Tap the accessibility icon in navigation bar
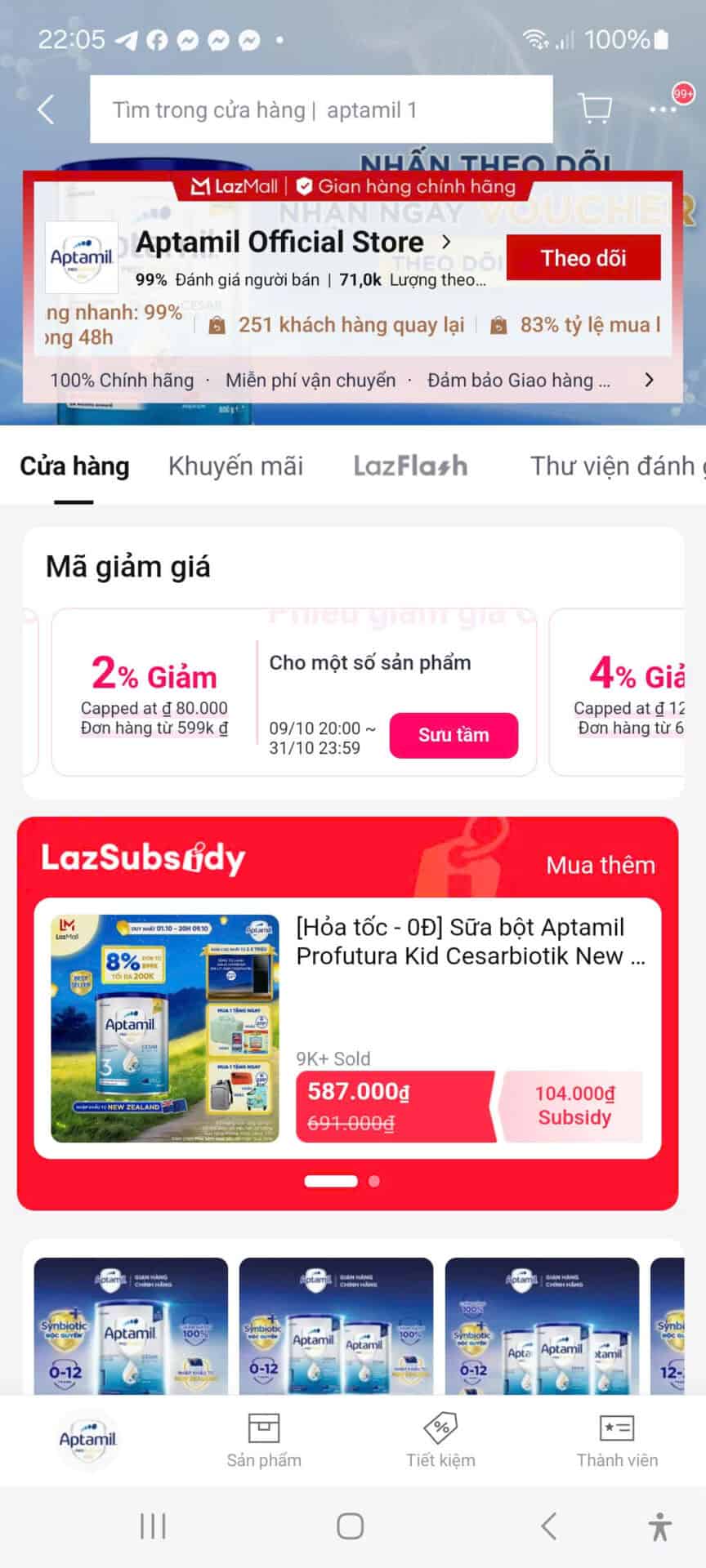Screen dimensions: 706x1568 [x=659, y=1525]
